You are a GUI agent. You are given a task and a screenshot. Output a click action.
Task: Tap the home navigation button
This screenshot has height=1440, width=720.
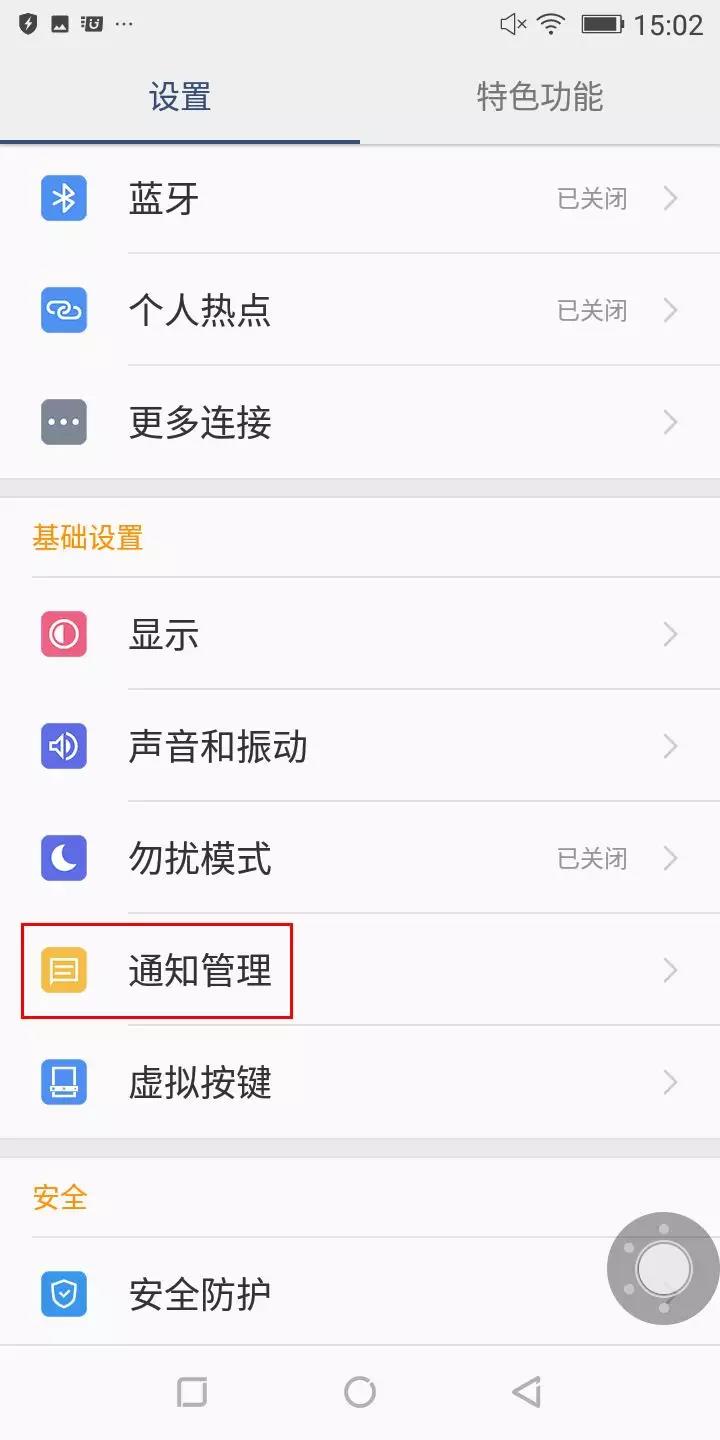[x=360, y=1392]
